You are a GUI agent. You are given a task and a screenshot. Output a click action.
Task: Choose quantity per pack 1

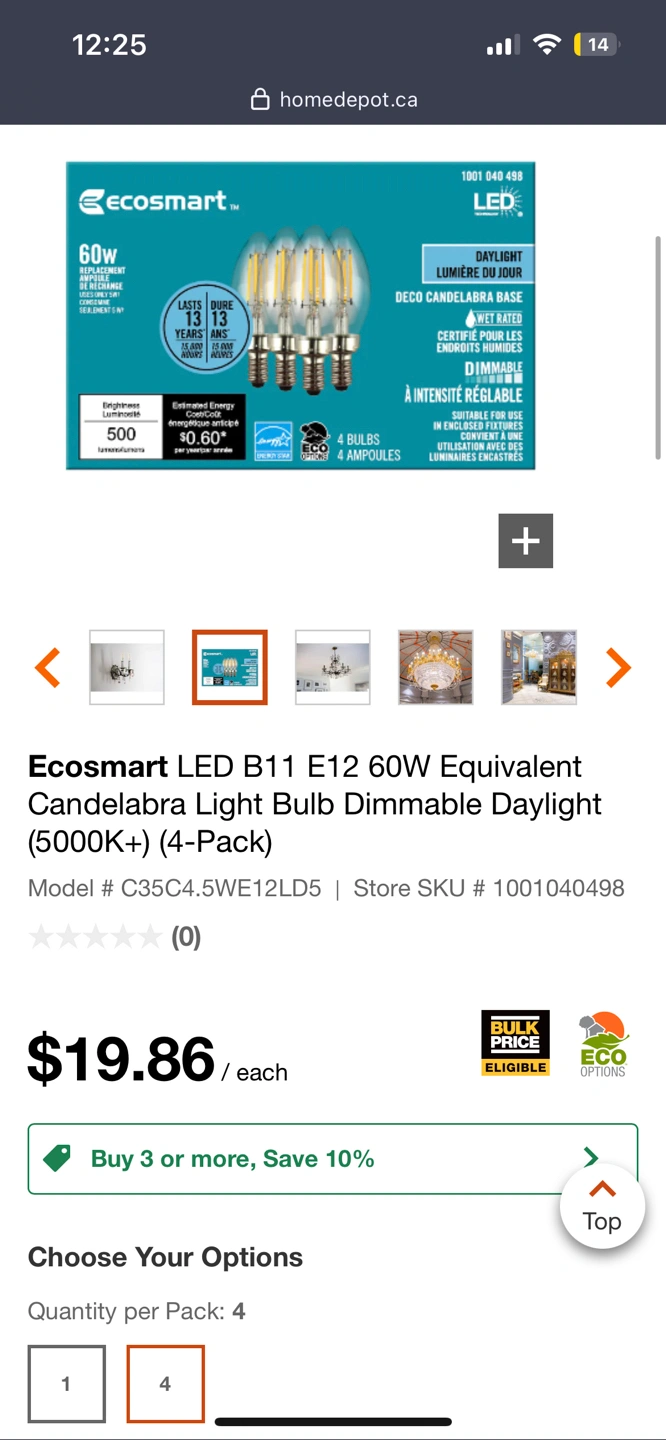pos(67,1384)
